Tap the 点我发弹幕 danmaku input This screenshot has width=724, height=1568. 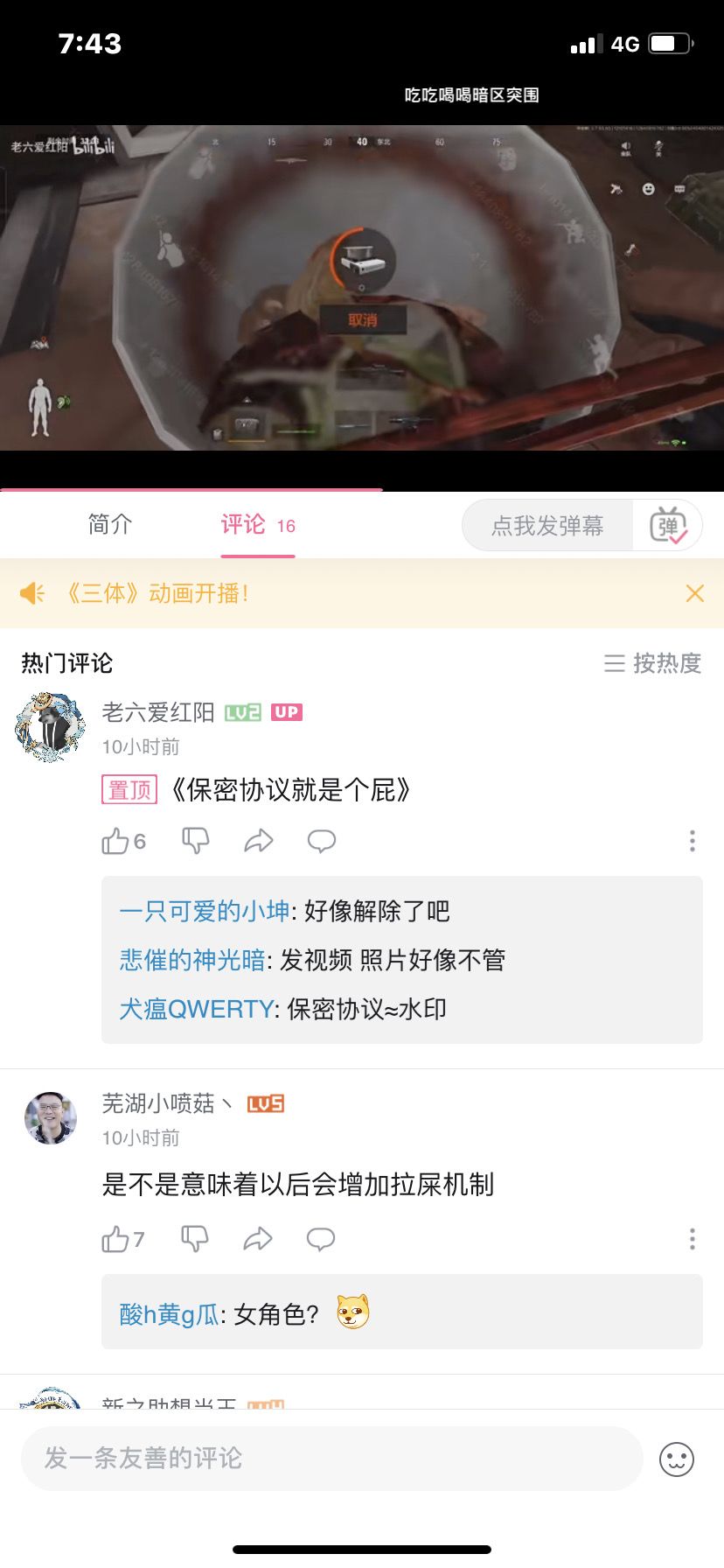click(x=547, y=526)
